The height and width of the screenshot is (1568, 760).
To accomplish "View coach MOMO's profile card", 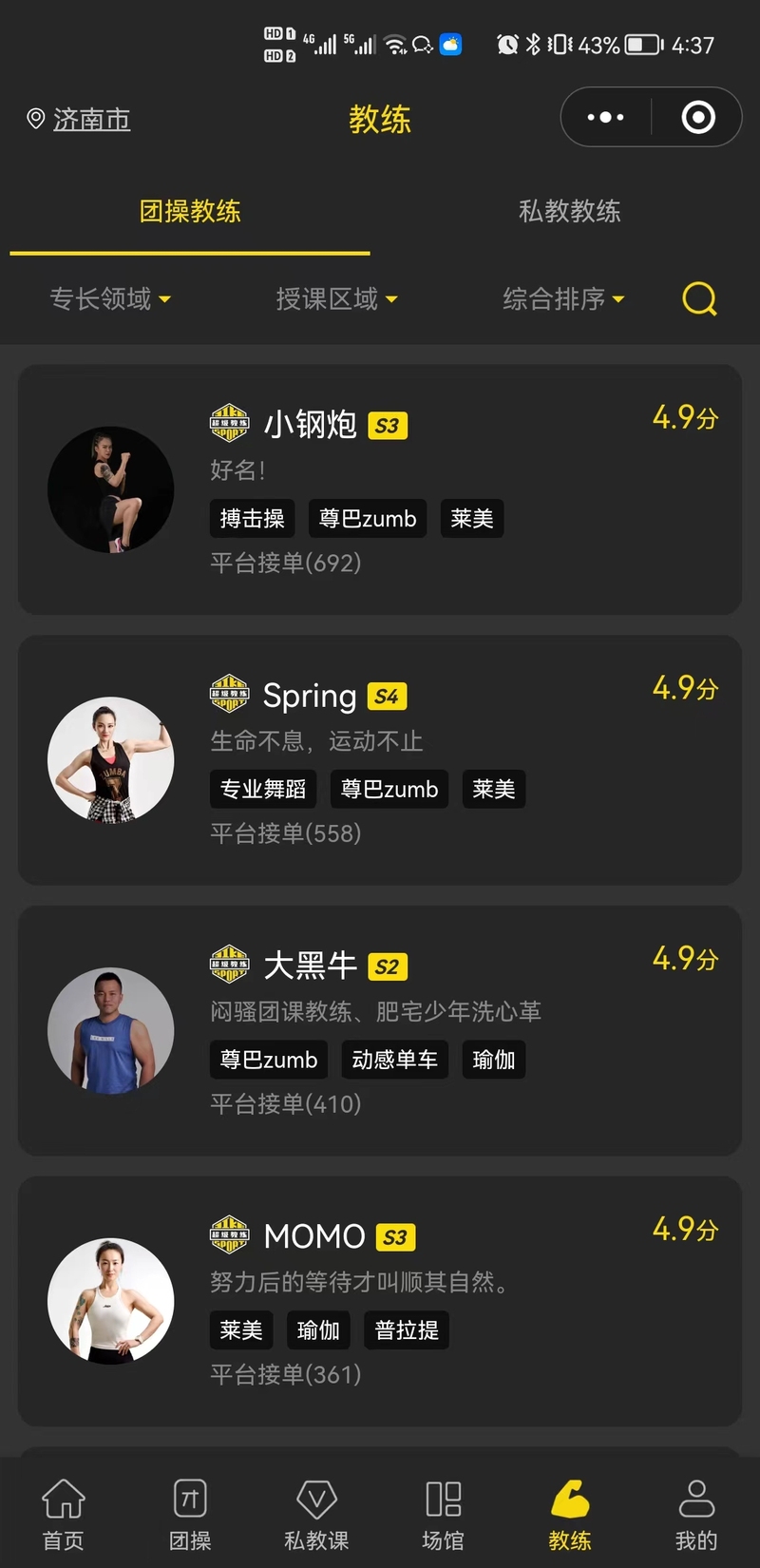I will tap(380, 1302).
